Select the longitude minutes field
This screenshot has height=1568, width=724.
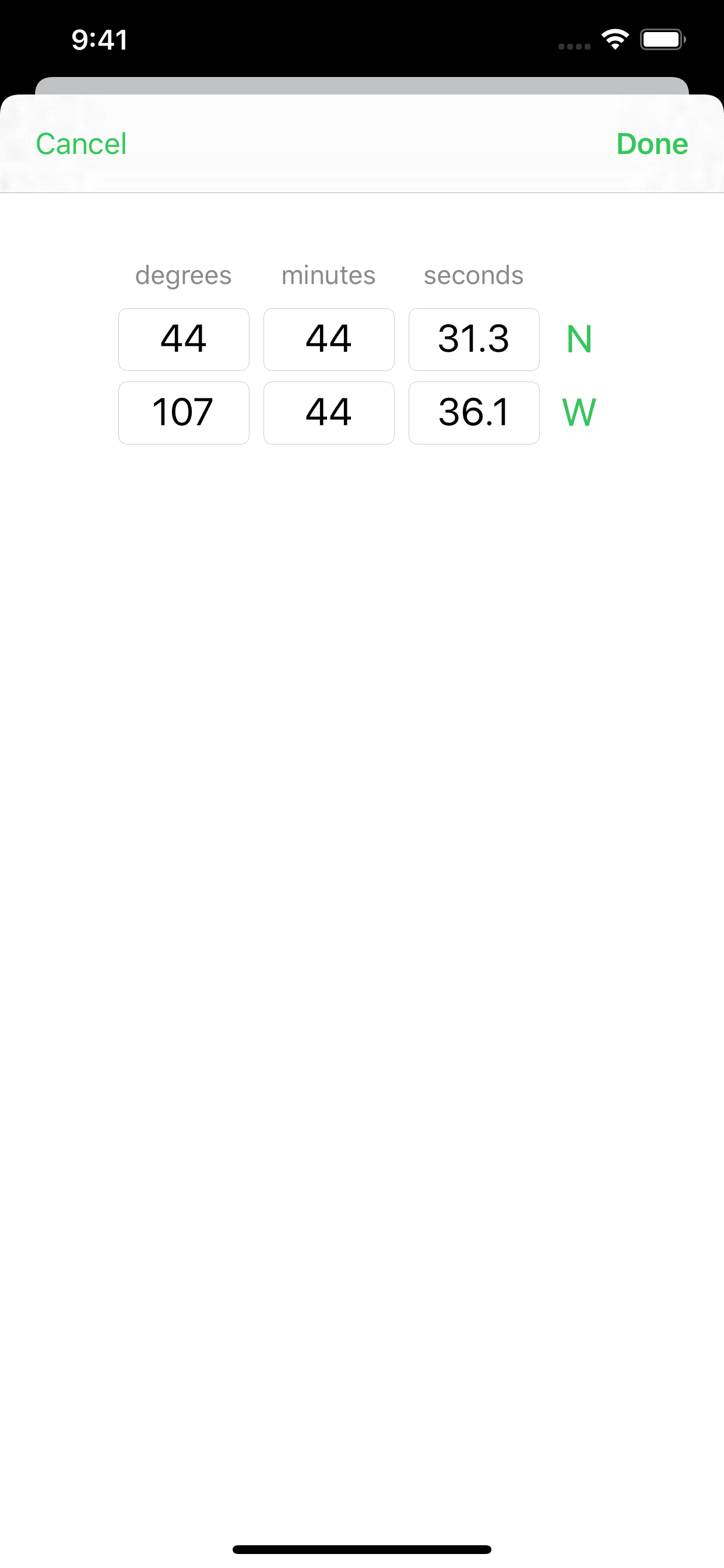pos(329,412)
